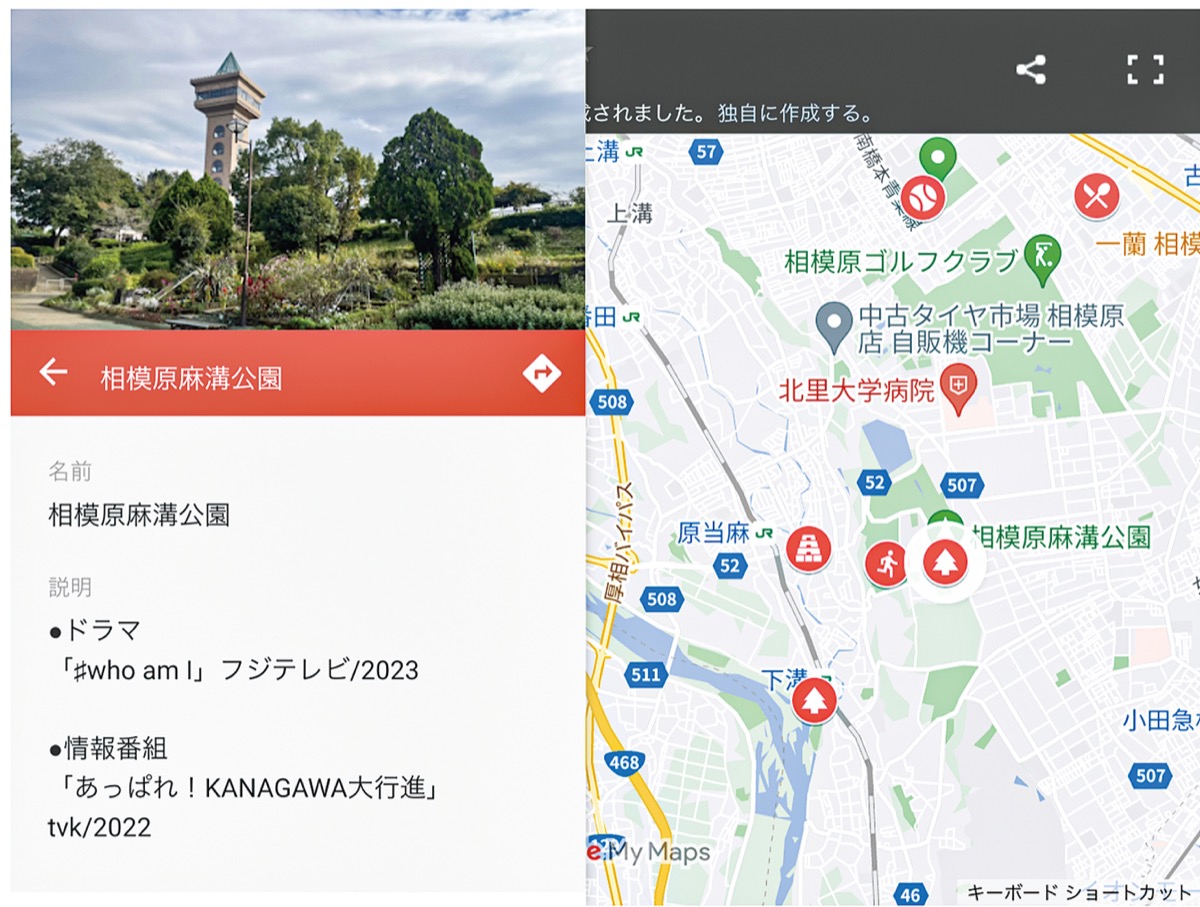Get directions to 相模原麻溝公園
This screenshot has height=907, width=1200.
(541, 374)
